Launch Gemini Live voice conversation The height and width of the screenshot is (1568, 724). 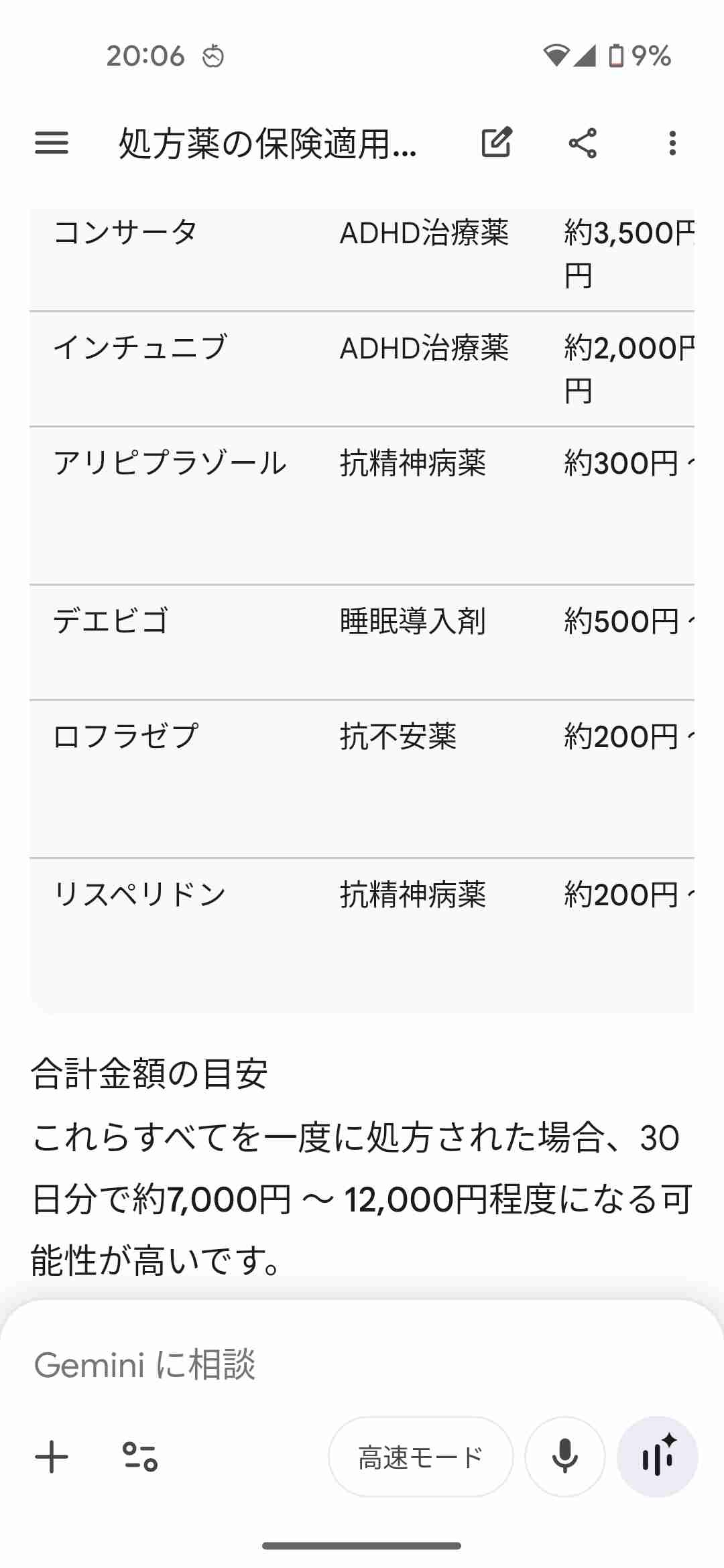(658, 1457)
